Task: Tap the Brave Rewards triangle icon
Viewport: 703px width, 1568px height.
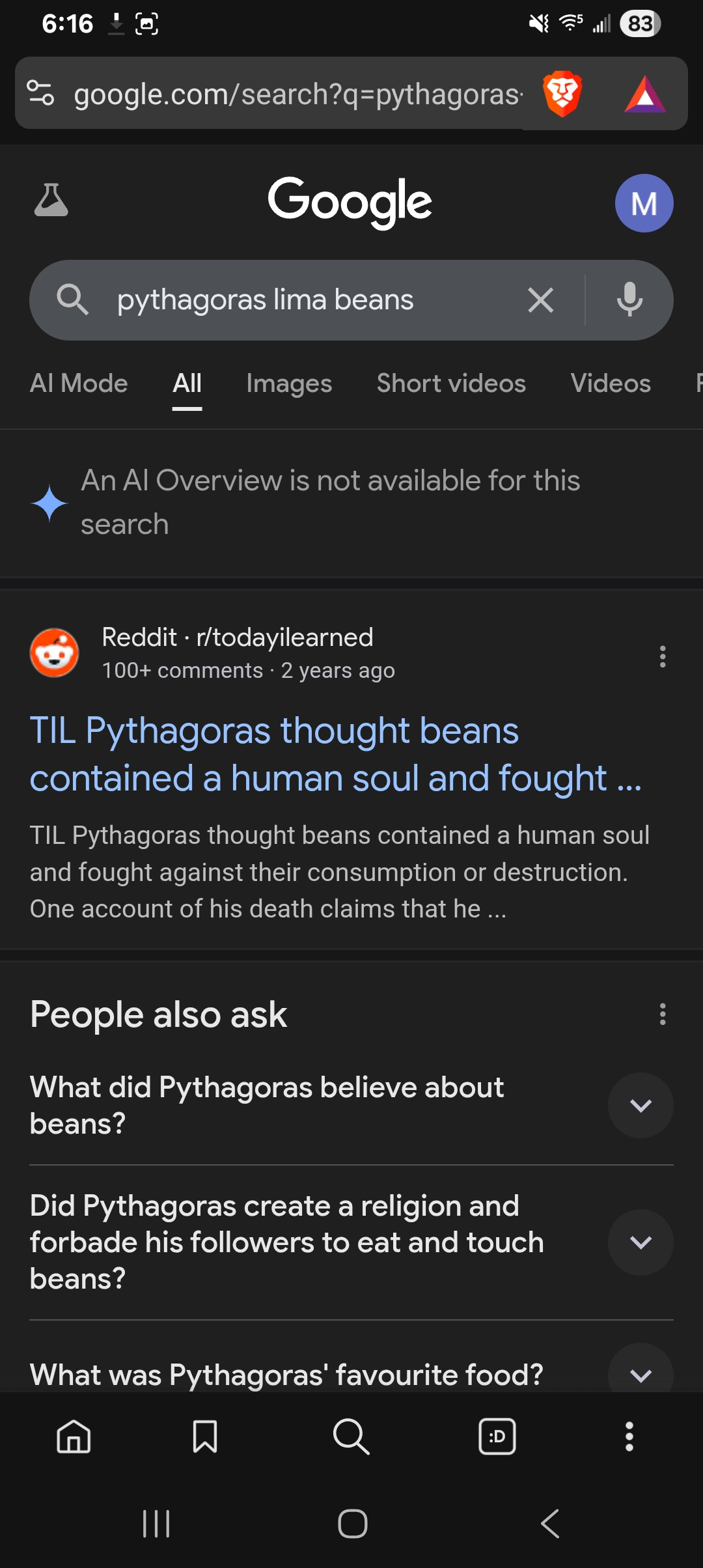Action: pyautogui.click(x=644, y=95)
